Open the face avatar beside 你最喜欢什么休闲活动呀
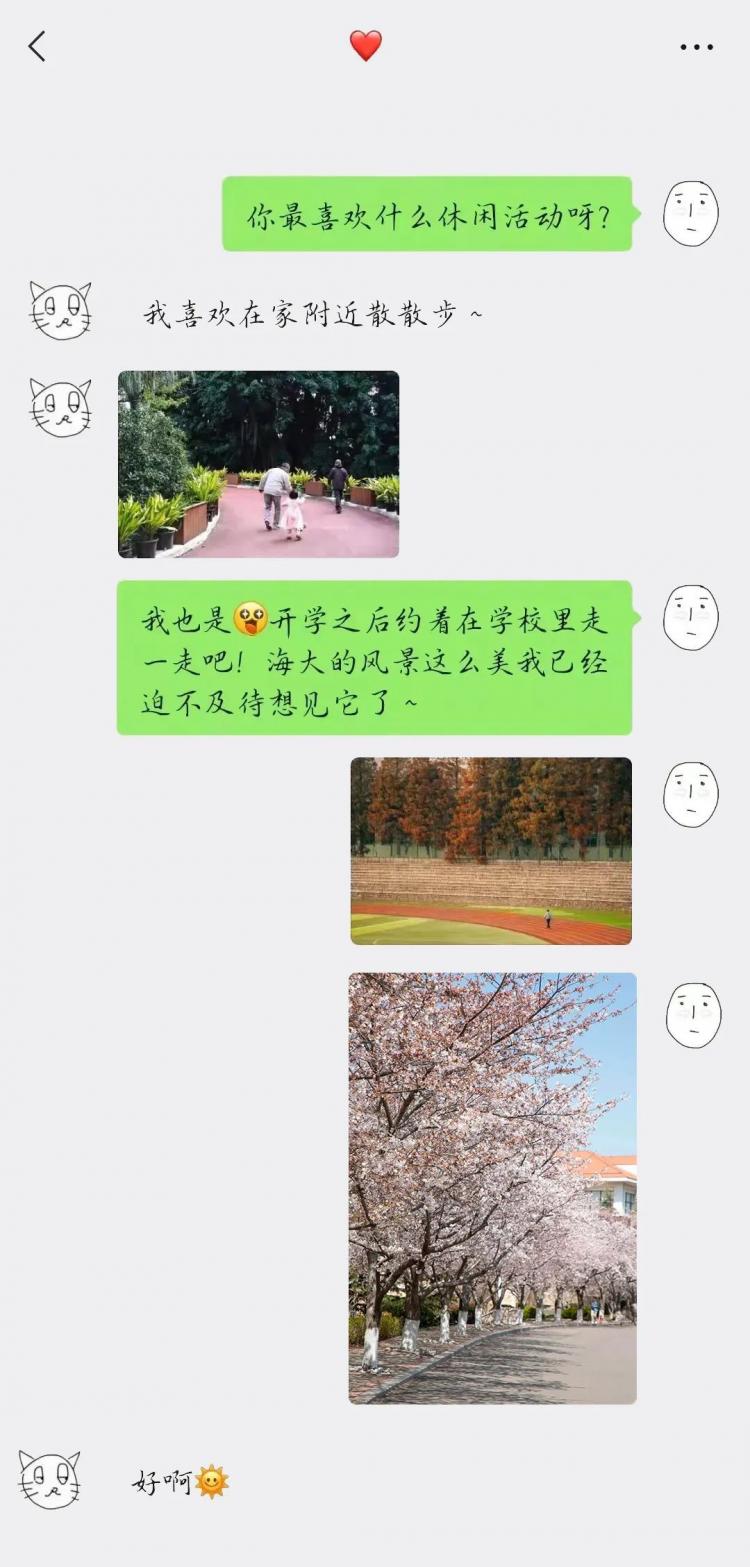750x1567 pixels. pos(691,213)
